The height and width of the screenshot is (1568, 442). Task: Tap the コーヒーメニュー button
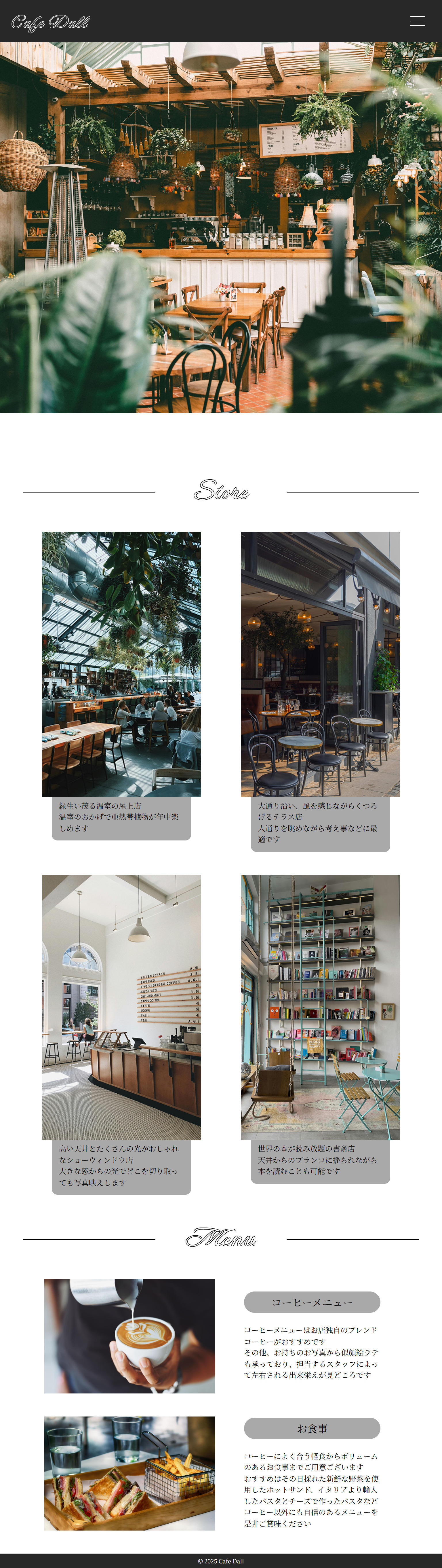(312, 1302)
